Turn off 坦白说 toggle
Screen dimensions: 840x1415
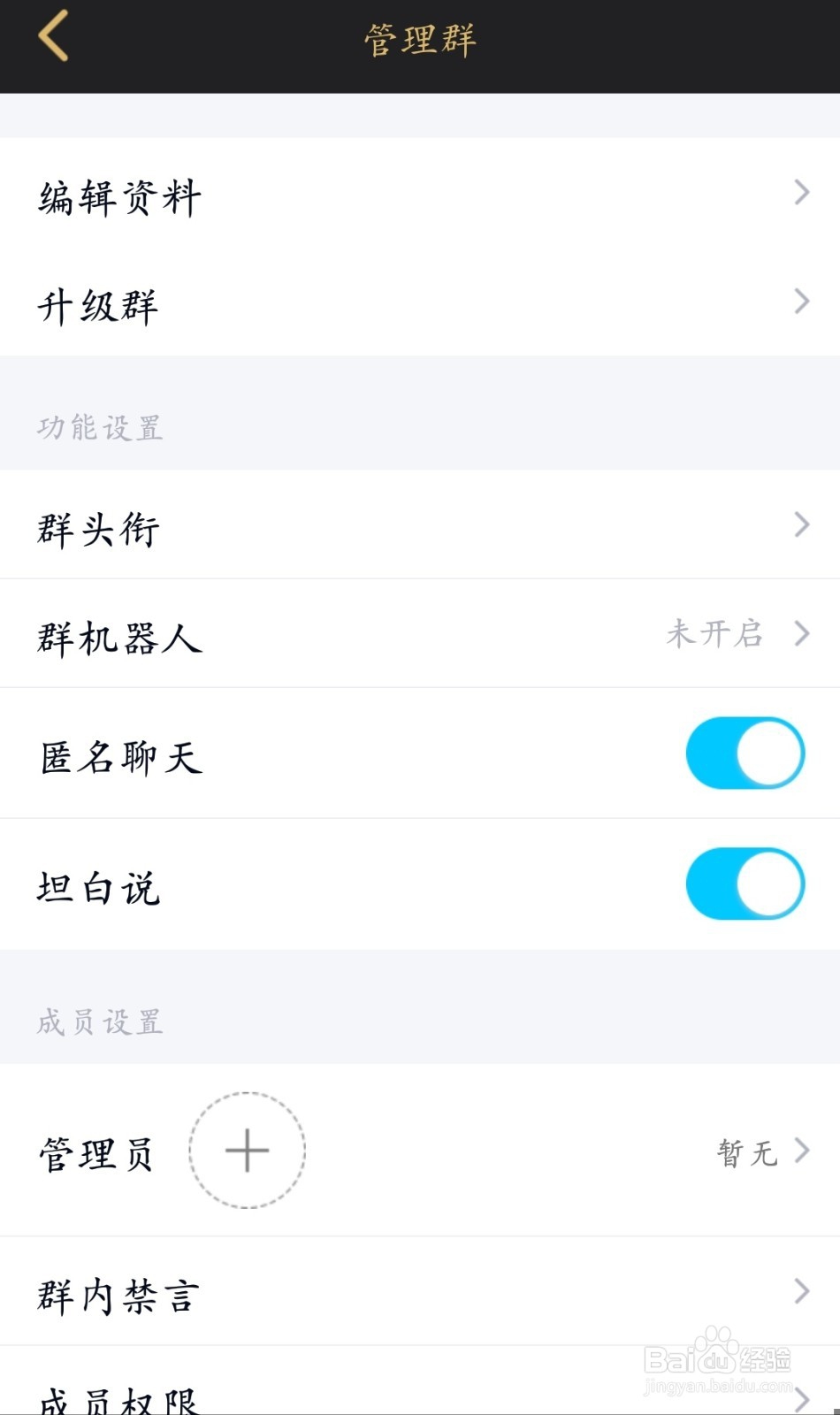[x=745, y=884]
